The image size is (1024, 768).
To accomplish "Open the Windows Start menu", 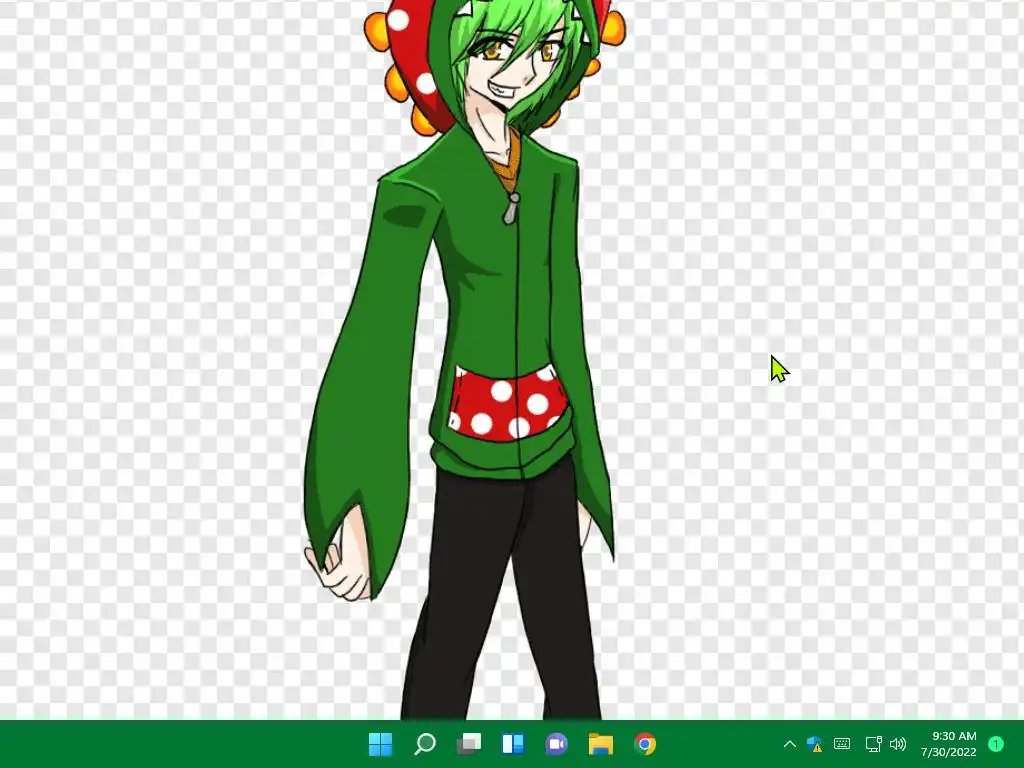I will (380, 744).
